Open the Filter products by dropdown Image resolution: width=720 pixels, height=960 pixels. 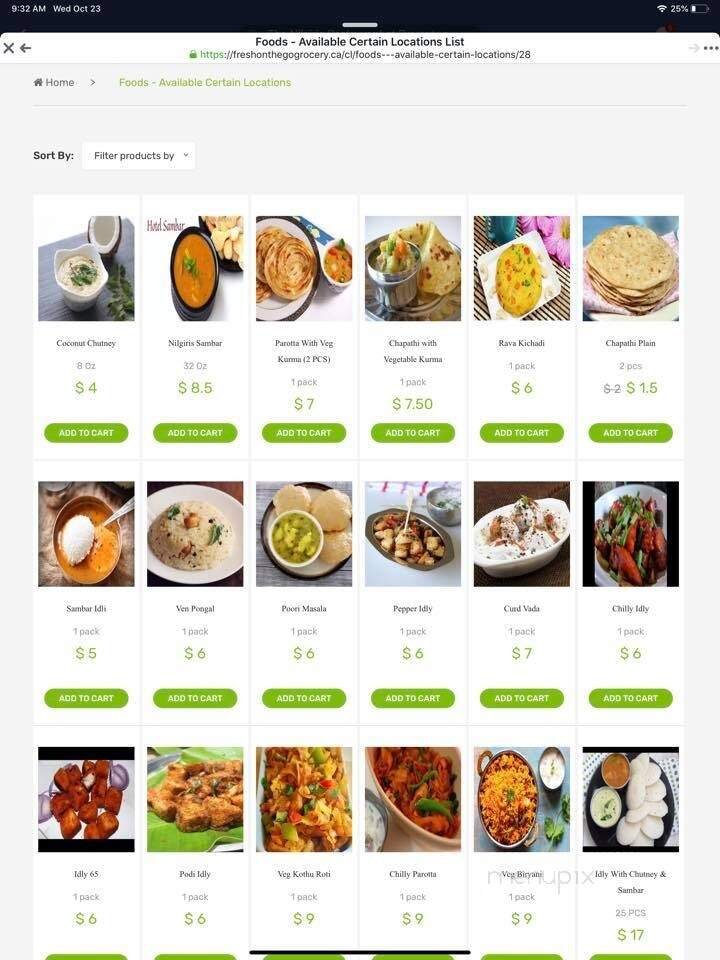click(139, 155)
